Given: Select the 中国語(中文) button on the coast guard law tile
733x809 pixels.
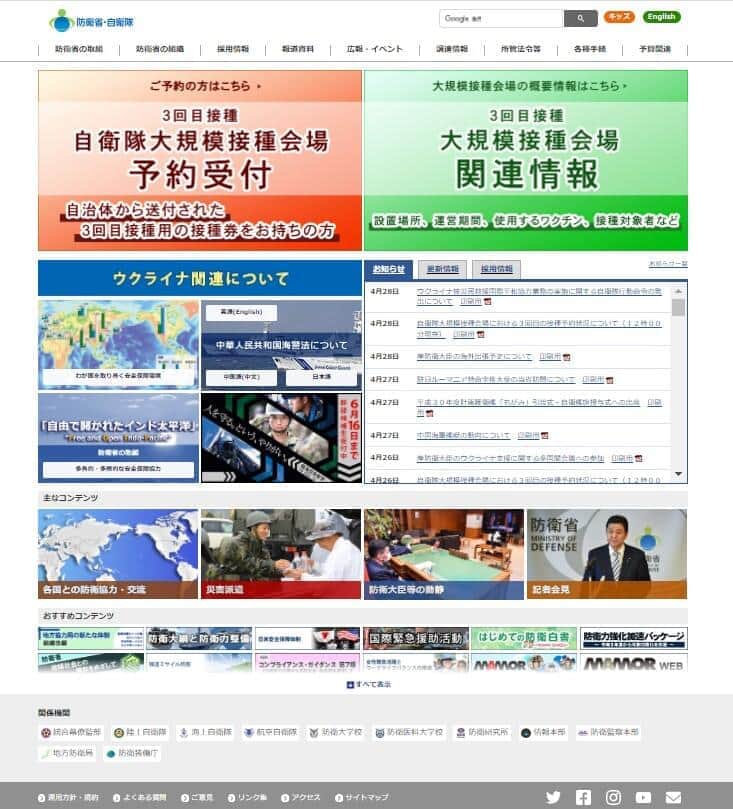Looking at the screenshot, I should 241,379.
